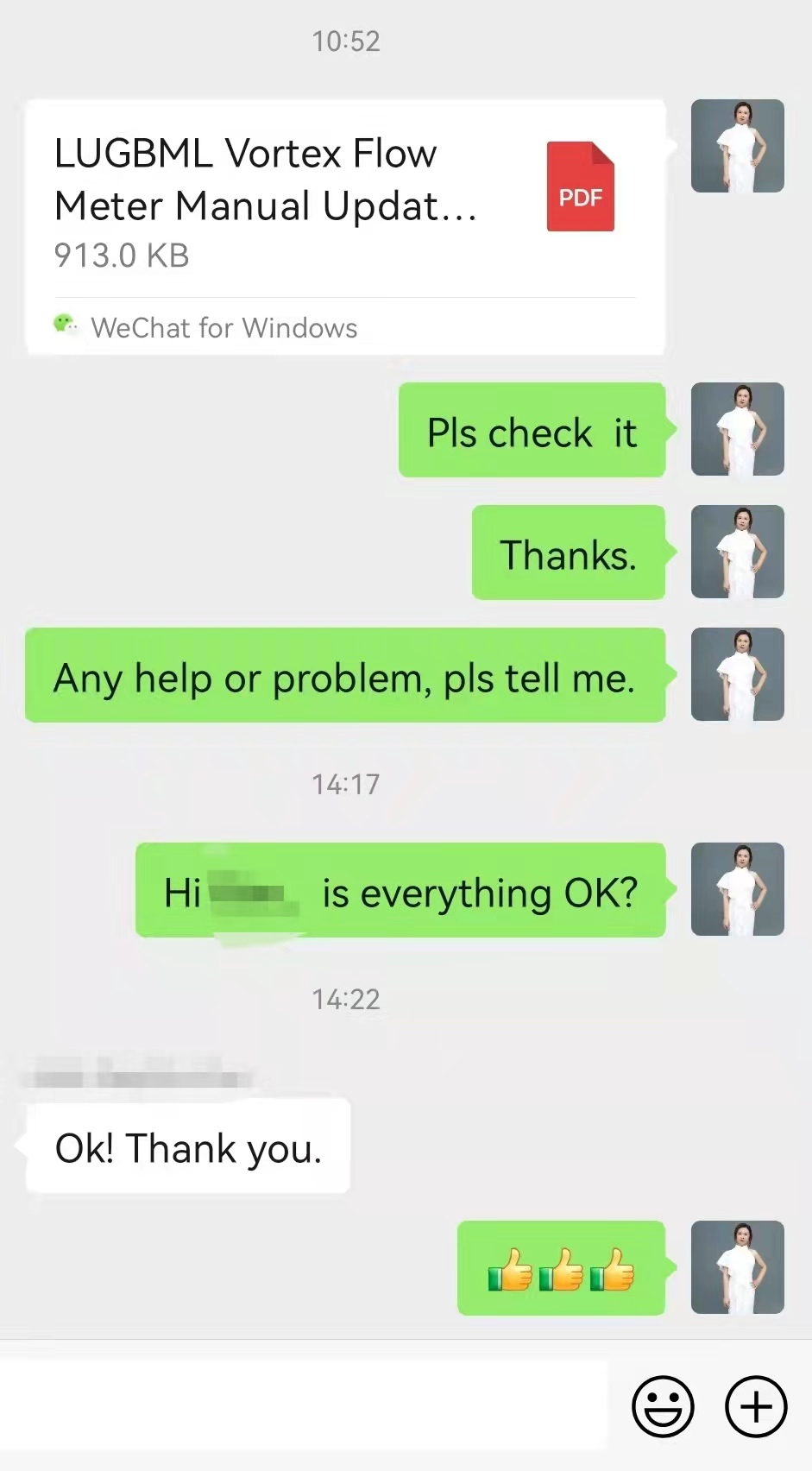This screenshot has height=1471, width=812.
Task: Open sender's avatar beside the PDF file
Action: click(x=737, y=146)
